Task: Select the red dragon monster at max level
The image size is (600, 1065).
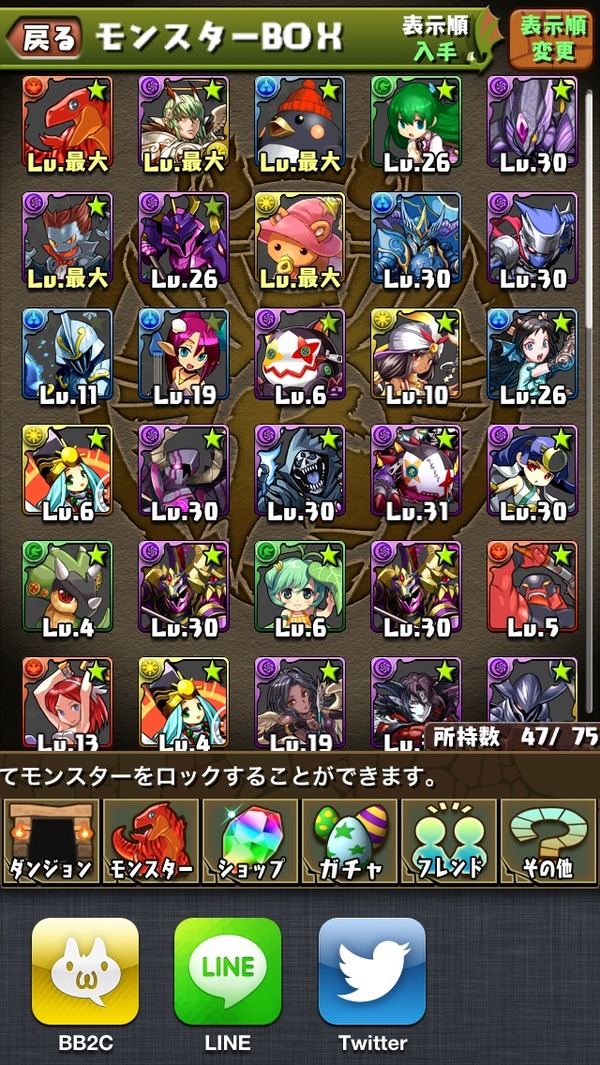Action: [67, 123]
